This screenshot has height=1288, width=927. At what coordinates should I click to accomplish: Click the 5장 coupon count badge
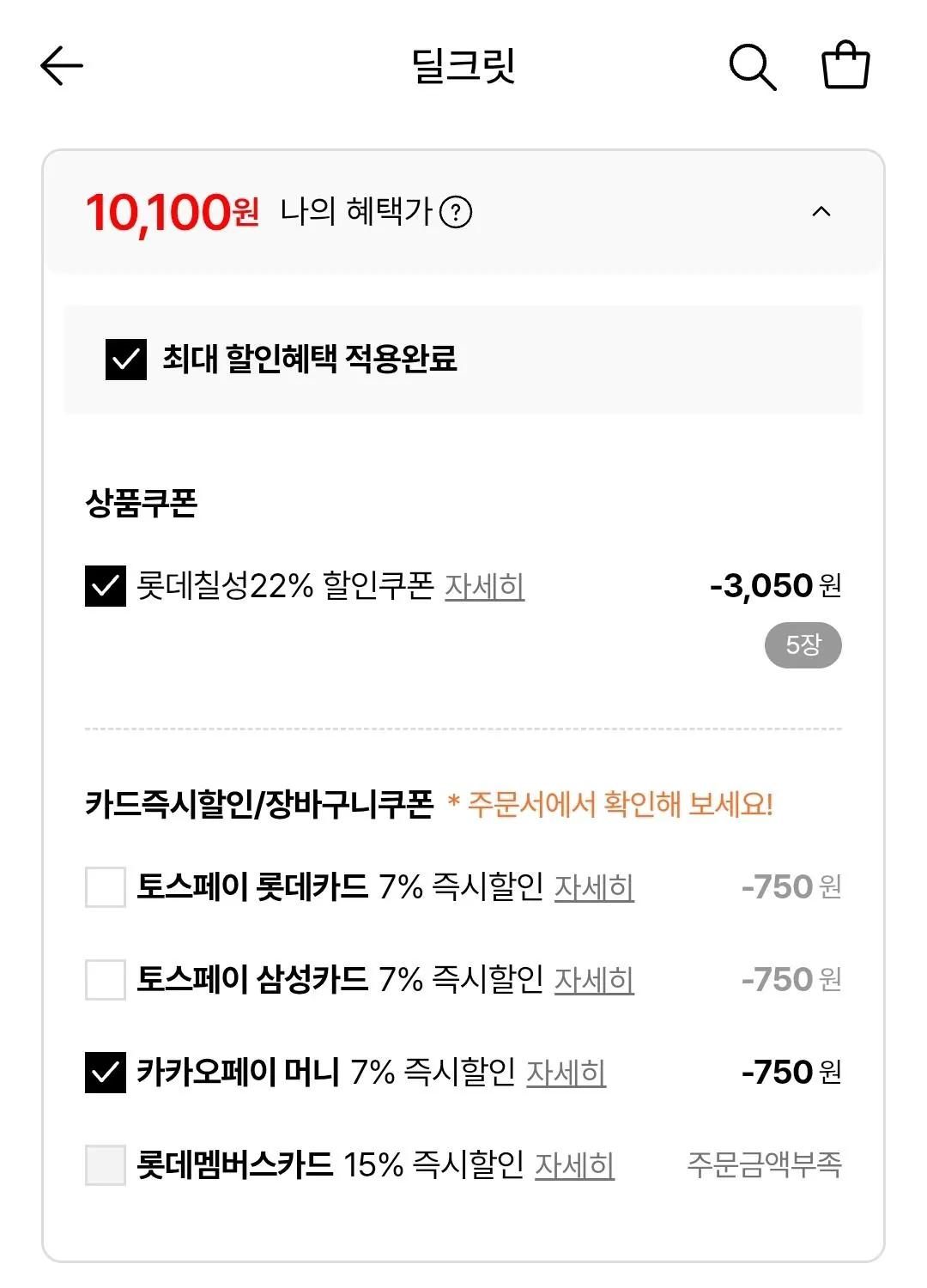(x=803, y=644)
